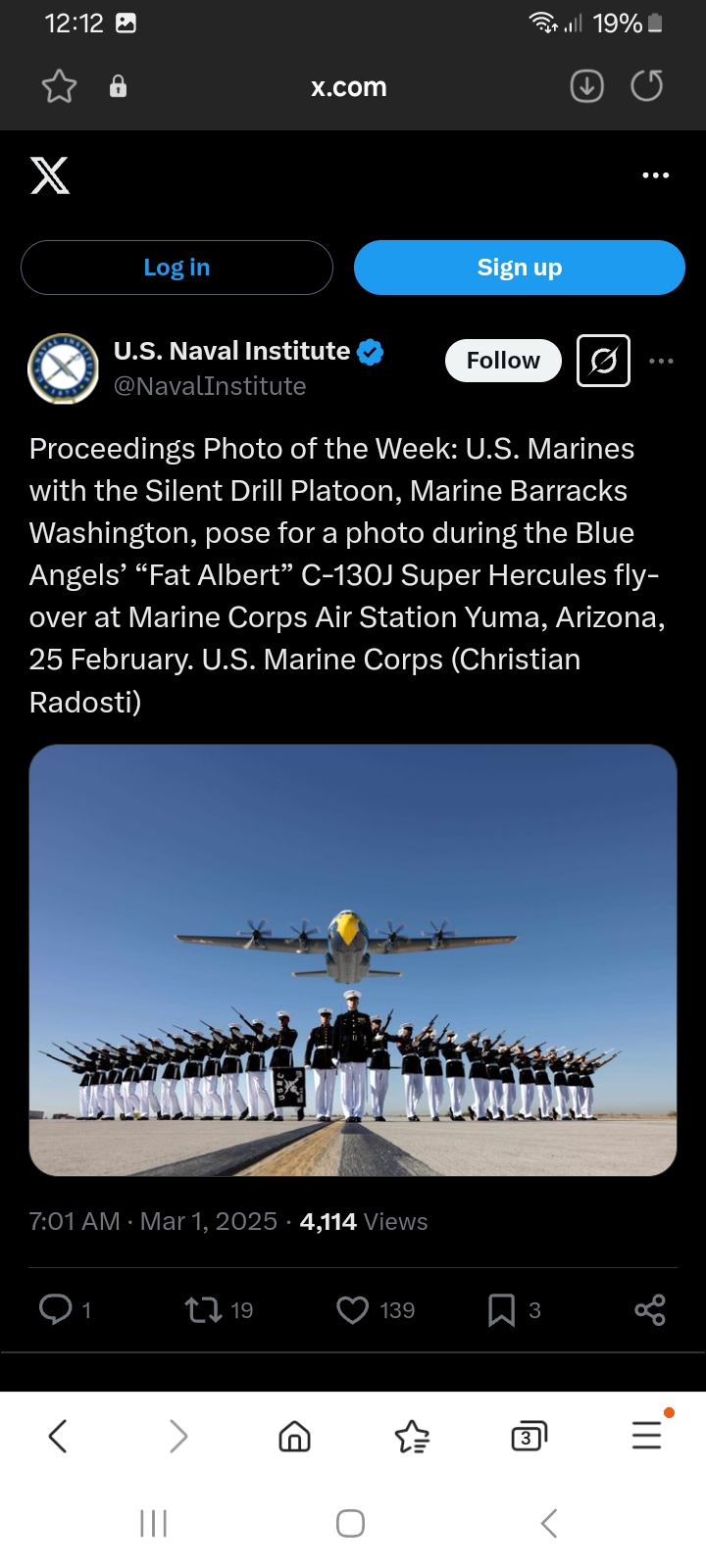Reply to the post via comment icon
This screenshot has height=1568, width=706.
(x=56, y=1309)
